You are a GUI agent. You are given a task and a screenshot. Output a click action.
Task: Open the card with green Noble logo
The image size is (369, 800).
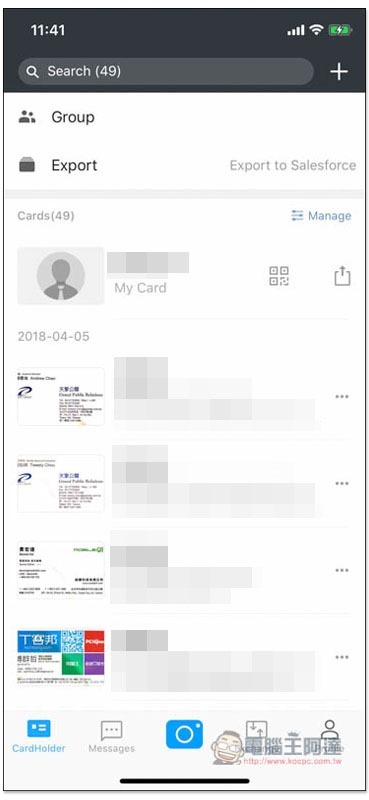pyautogui.click(x=61, y=570)
